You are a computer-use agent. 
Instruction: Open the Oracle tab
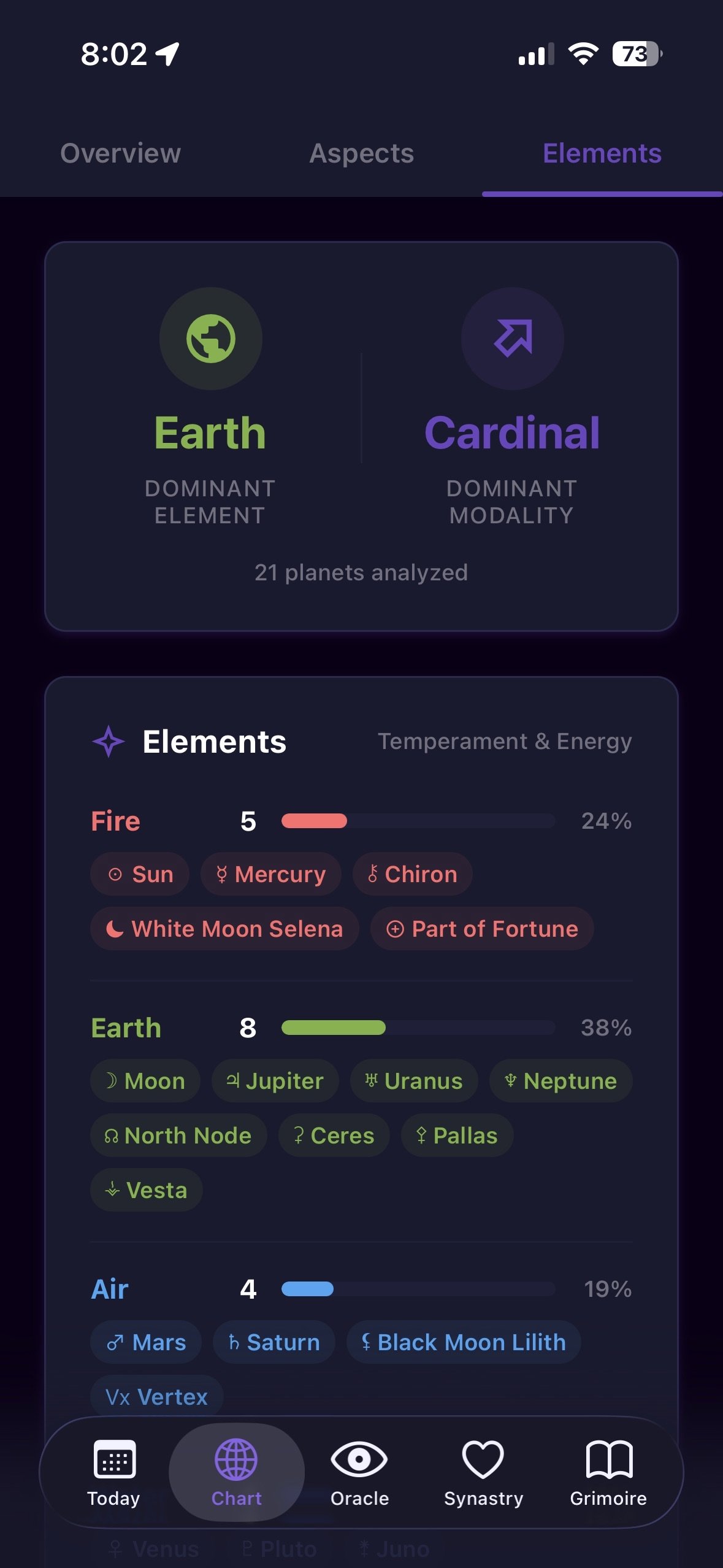(359, 1472)
